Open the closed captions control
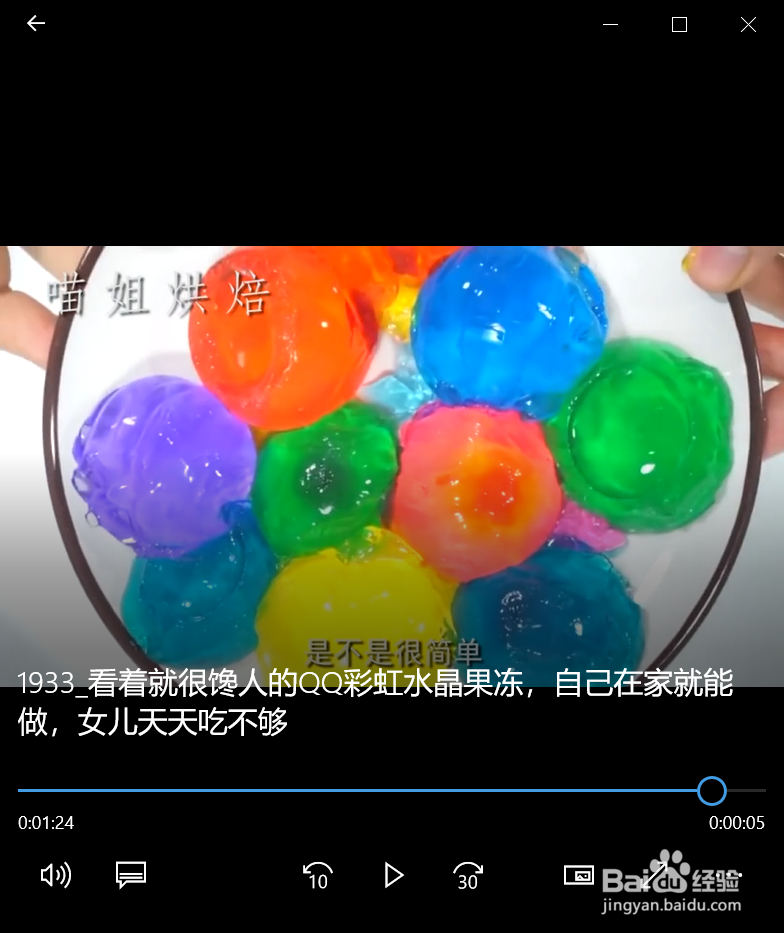784x933 pixels. pos(130,875)
